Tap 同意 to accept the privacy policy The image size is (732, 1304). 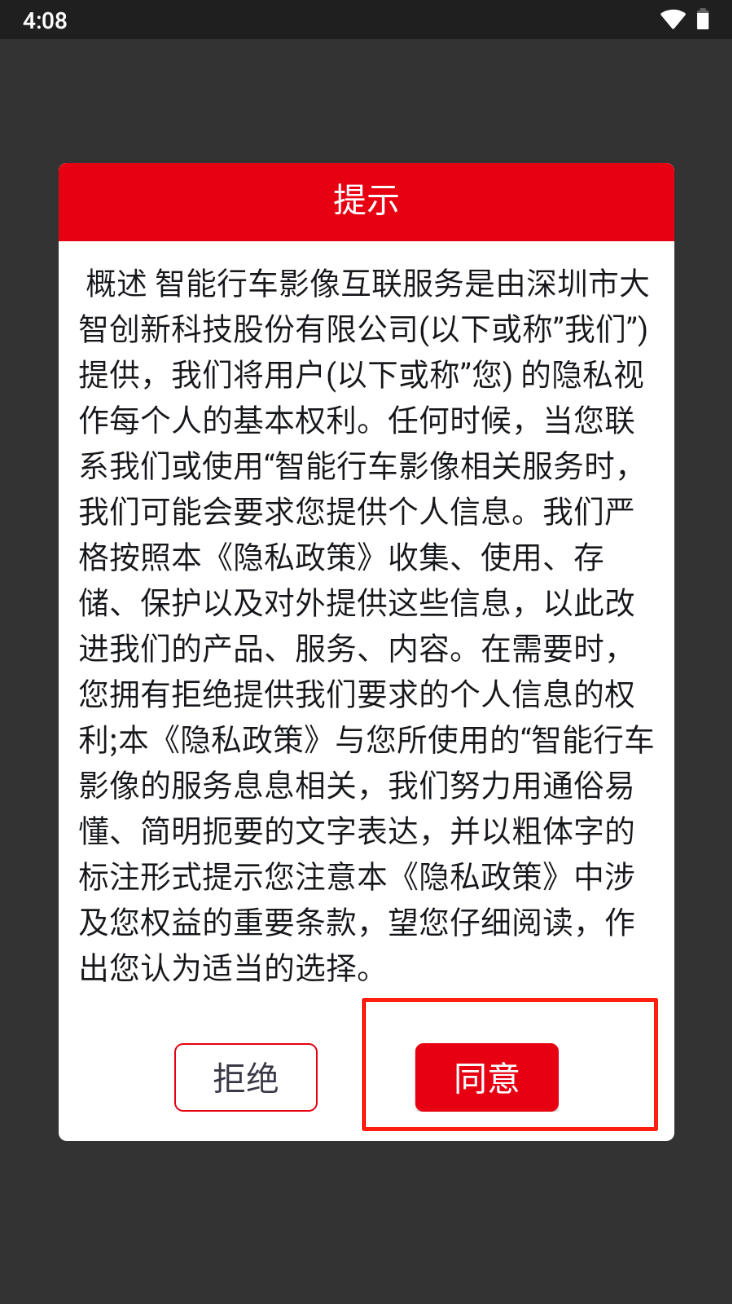point(487,1078)
